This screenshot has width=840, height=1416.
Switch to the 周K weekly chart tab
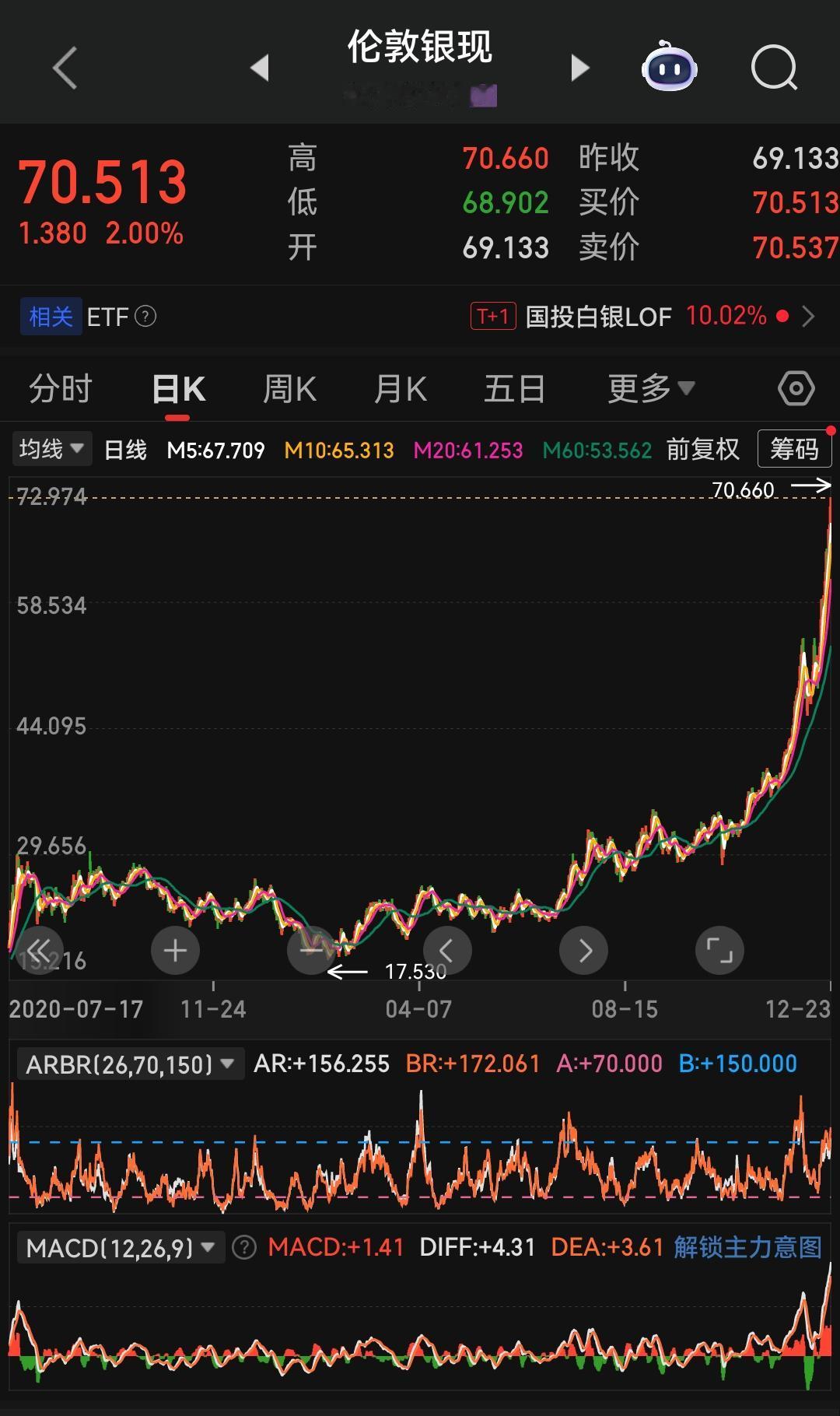tap(289, 387)
